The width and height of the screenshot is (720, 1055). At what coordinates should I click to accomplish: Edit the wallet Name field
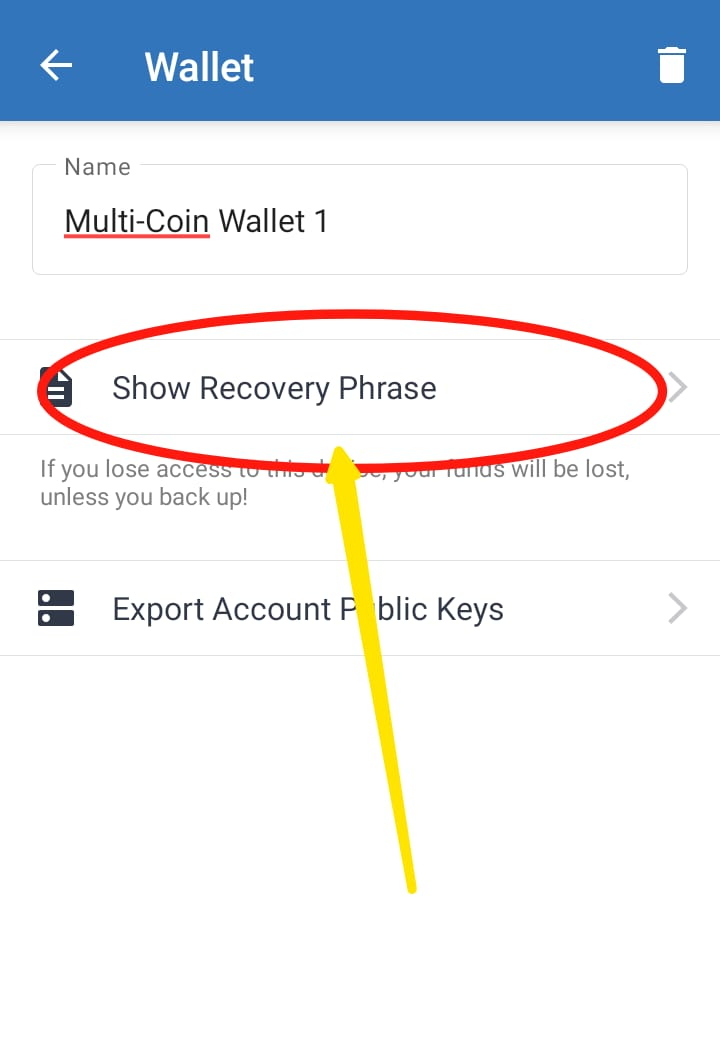point(360,220)
